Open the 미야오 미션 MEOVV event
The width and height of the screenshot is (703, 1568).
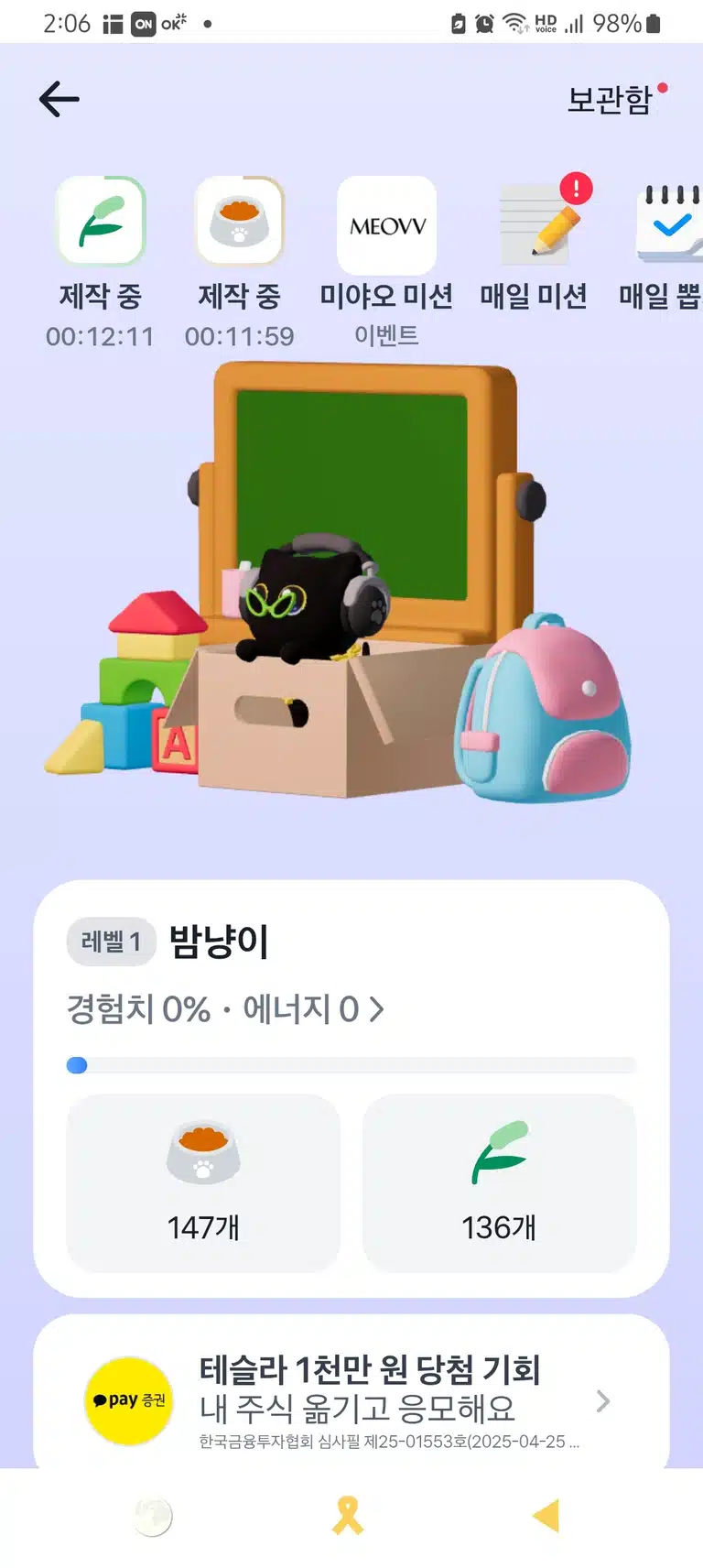386,261
